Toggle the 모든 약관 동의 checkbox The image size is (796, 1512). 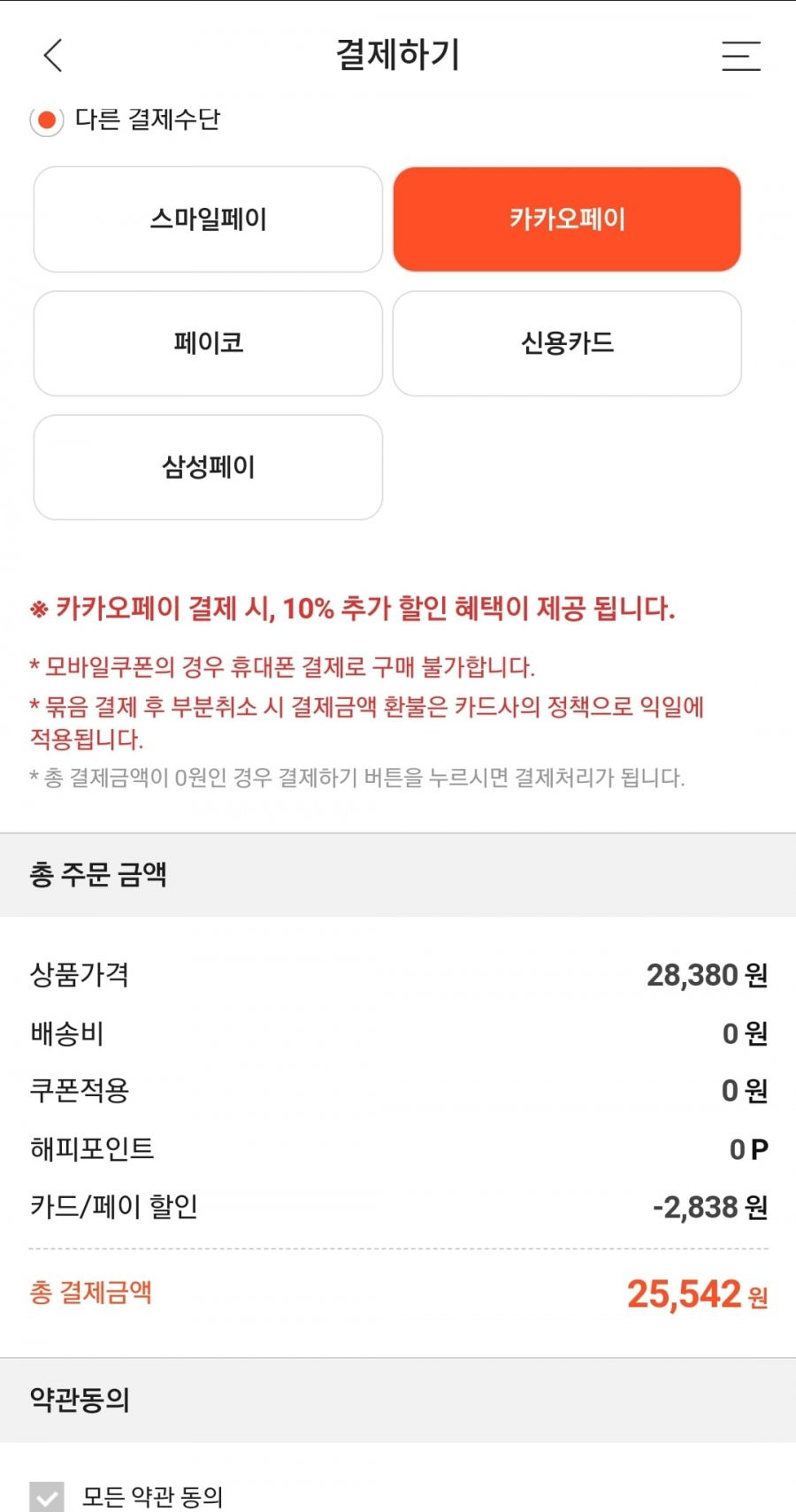[47, 1497]
